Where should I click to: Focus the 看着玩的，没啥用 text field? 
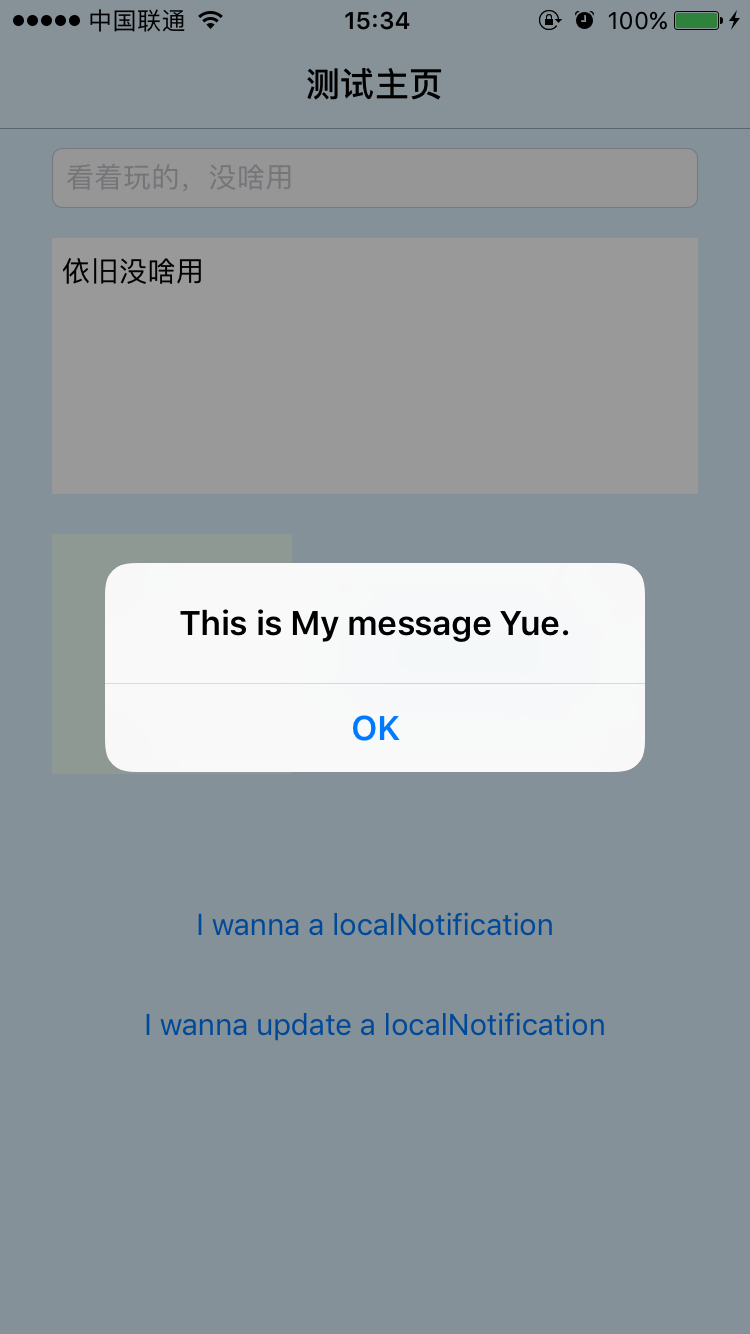coord(375,178)
